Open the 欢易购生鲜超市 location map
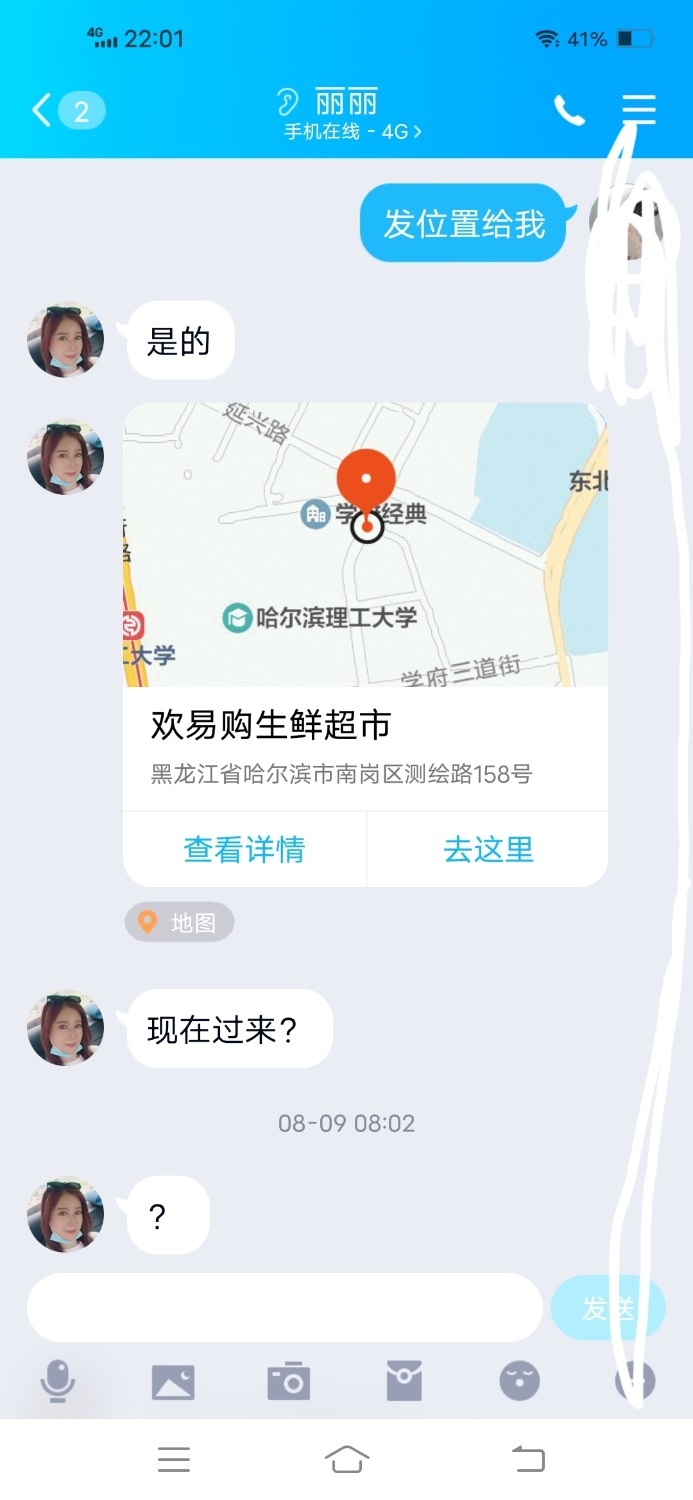 tap(365, 545)
